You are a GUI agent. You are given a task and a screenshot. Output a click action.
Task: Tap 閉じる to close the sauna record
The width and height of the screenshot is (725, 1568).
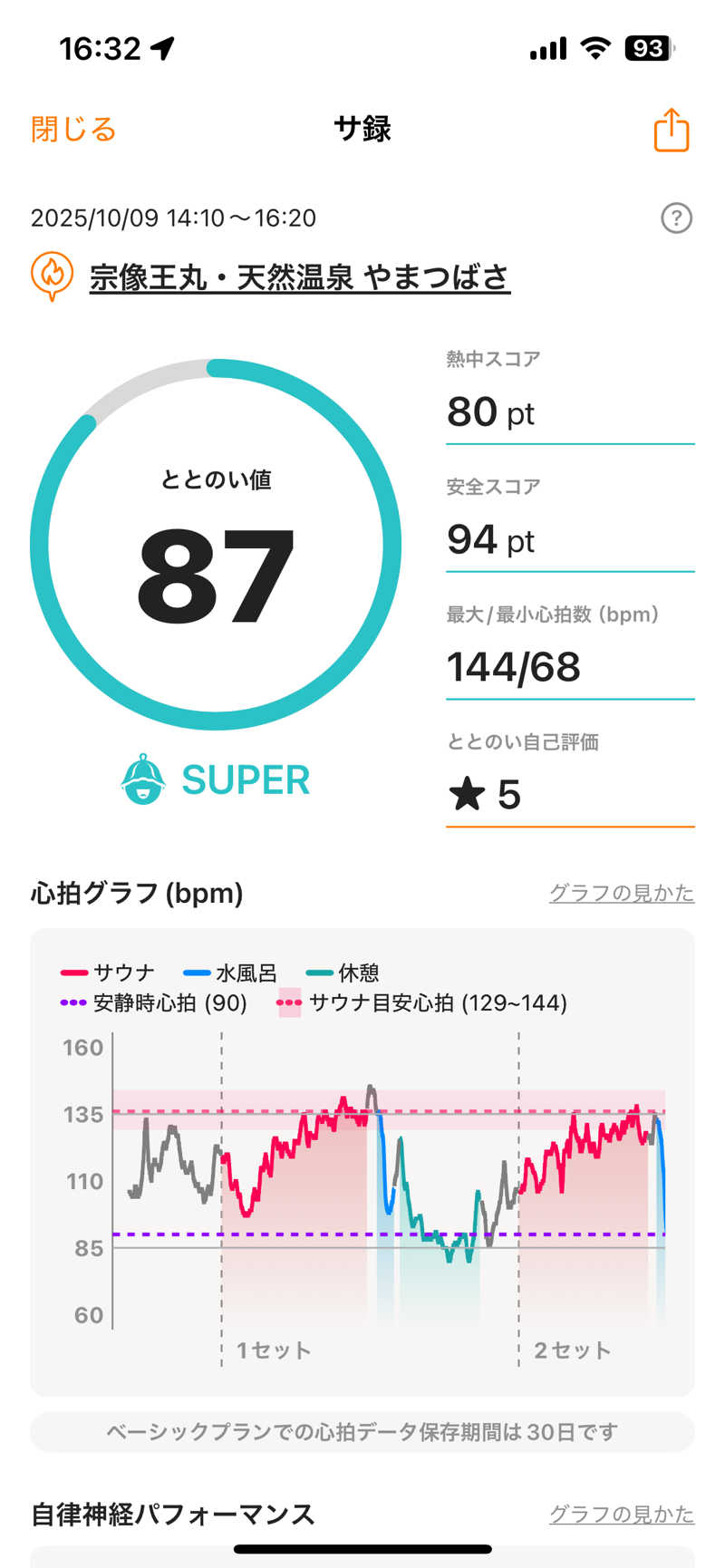[73, 130]
